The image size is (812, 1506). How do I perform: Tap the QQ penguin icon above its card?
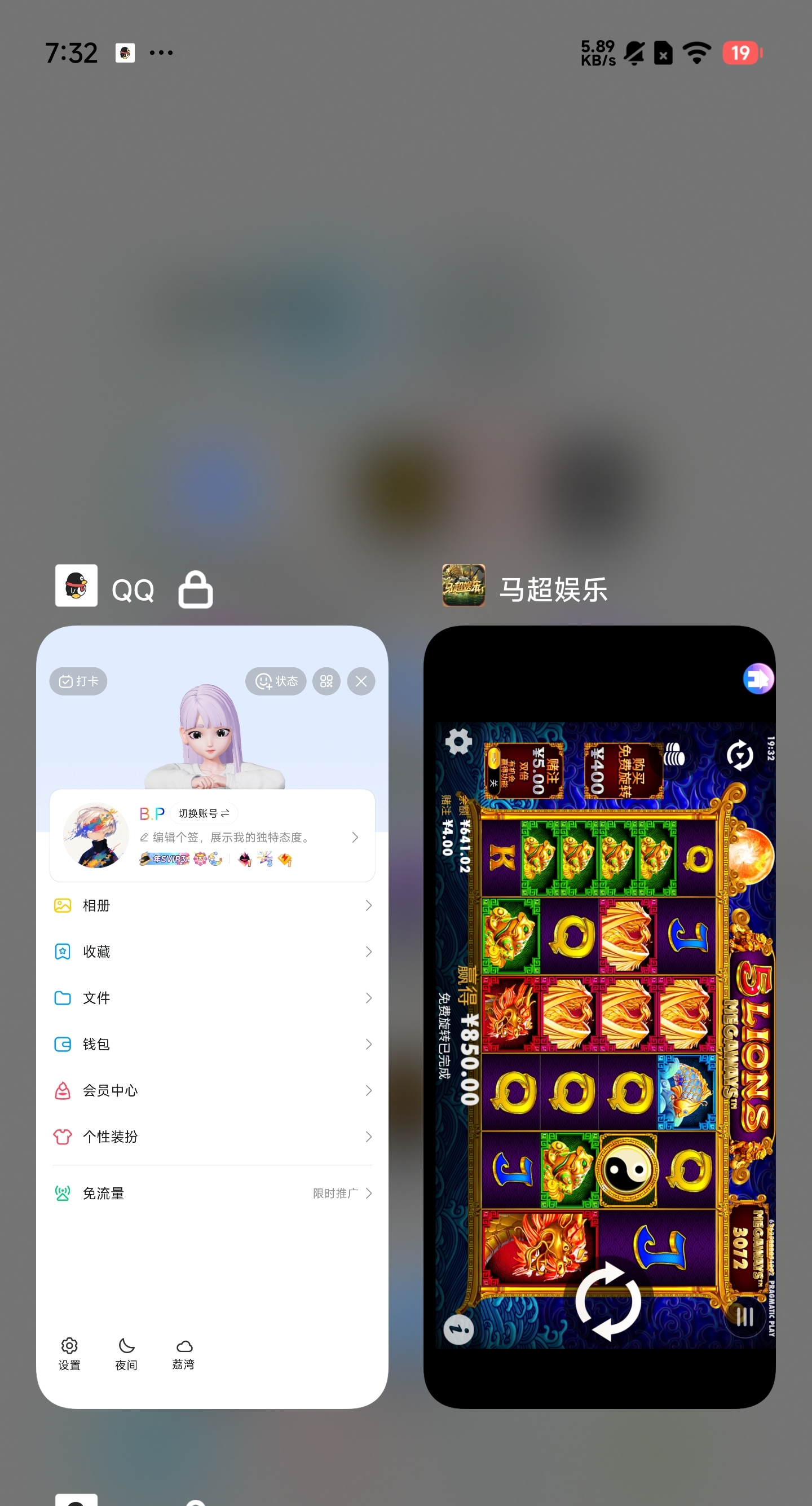pos(77,585)
